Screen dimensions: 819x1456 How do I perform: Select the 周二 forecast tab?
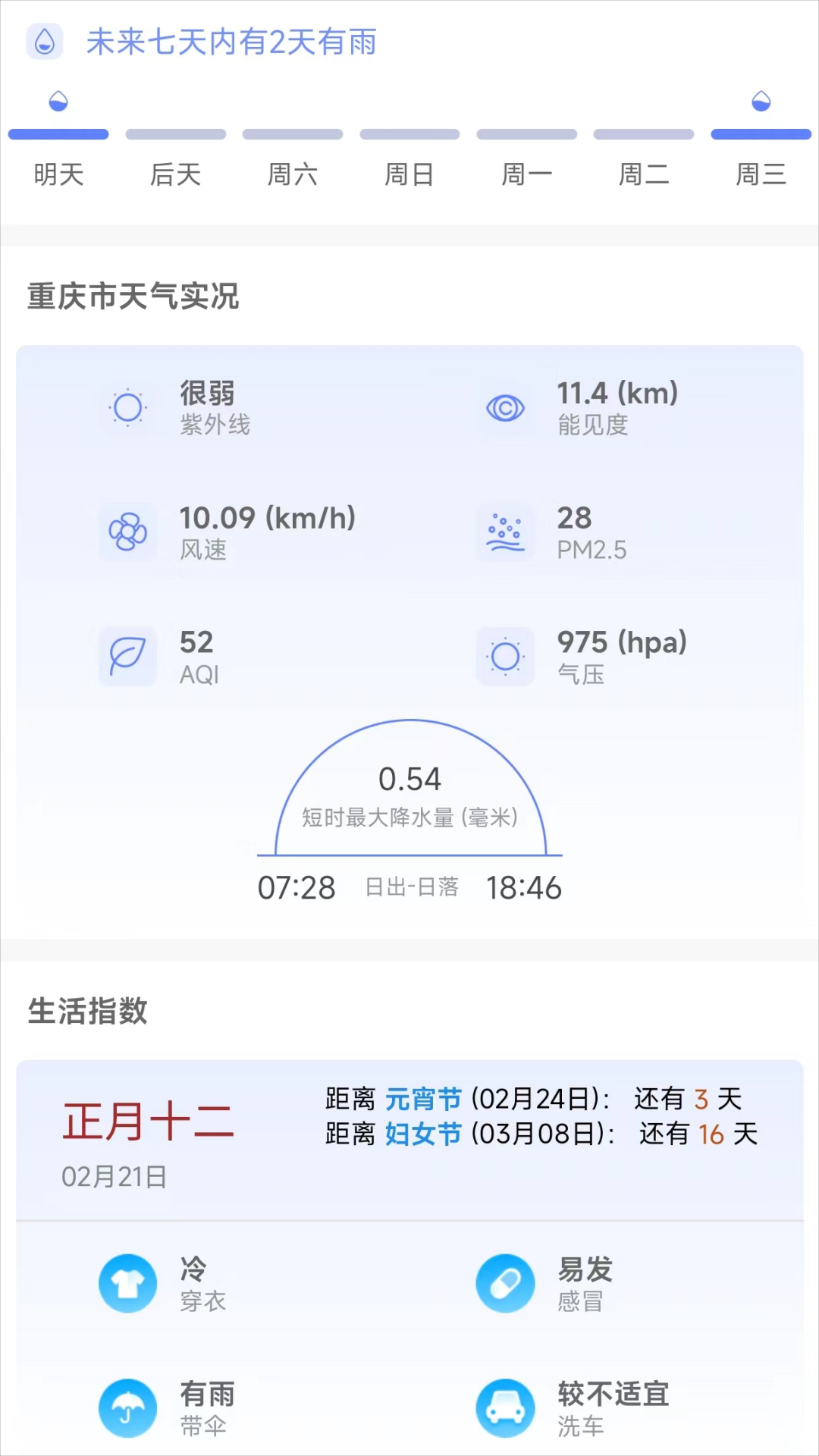pos(644,174)
